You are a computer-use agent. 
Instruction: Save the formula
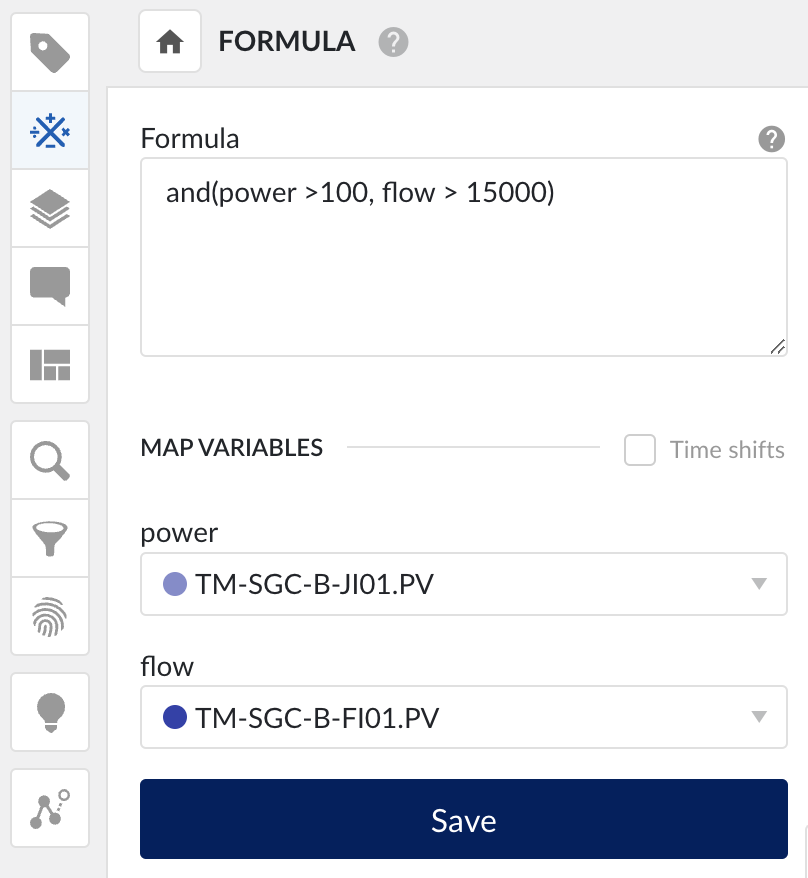(463, 820)
